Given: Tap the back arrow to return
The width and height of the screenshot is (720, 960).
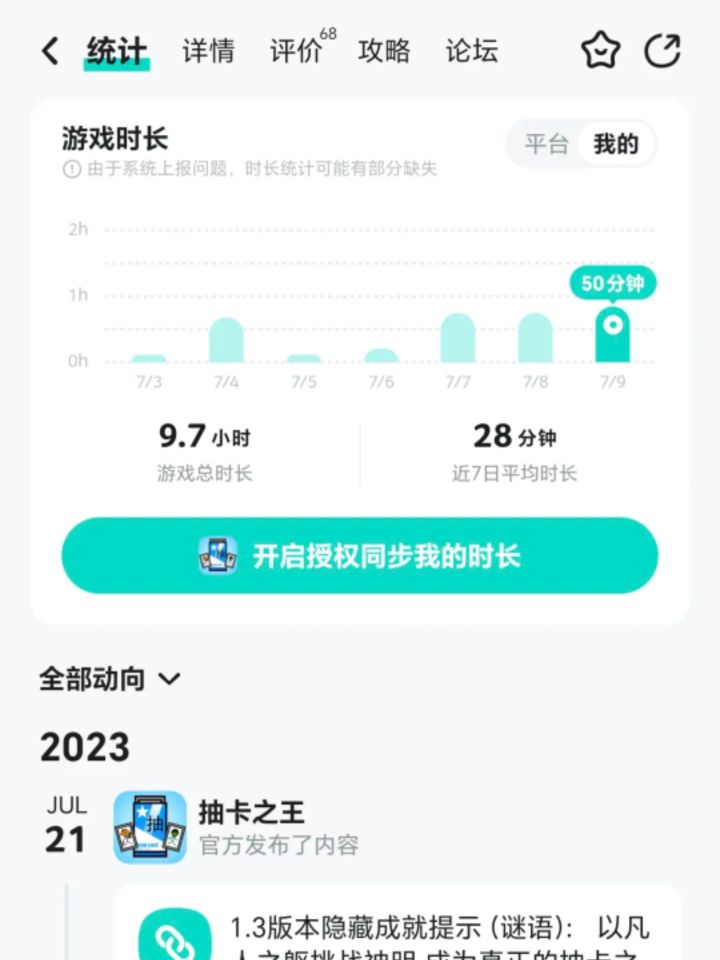Looking at the screenshot, I should coord(48,49).
